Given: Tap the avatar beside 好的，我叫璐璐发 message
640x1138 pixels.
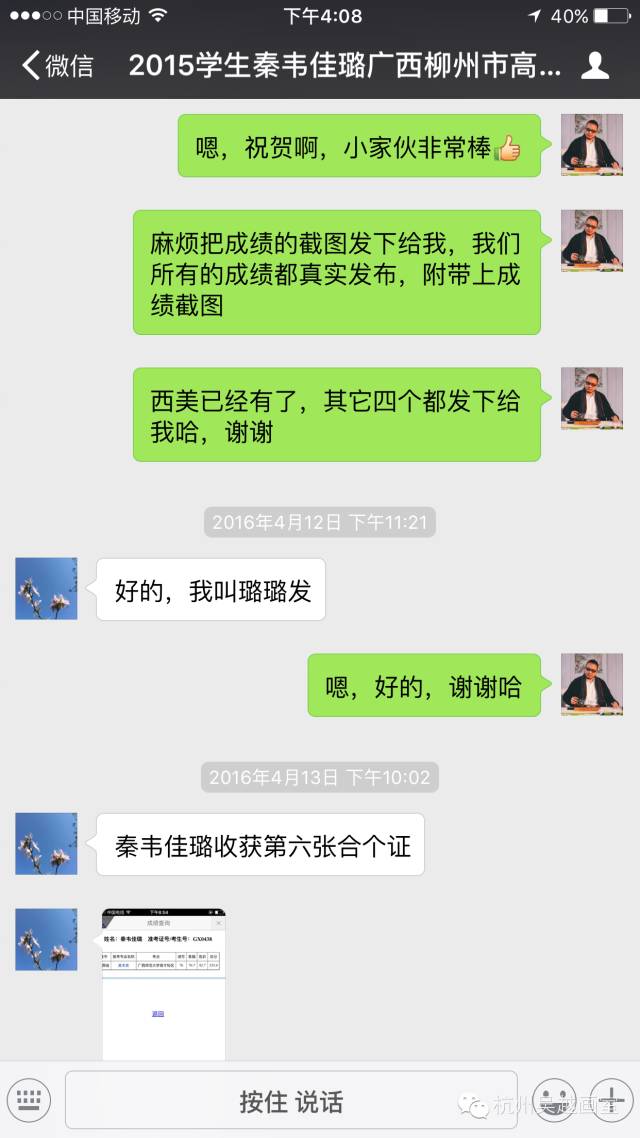Looking at the screenshot, I should point(46,589).
